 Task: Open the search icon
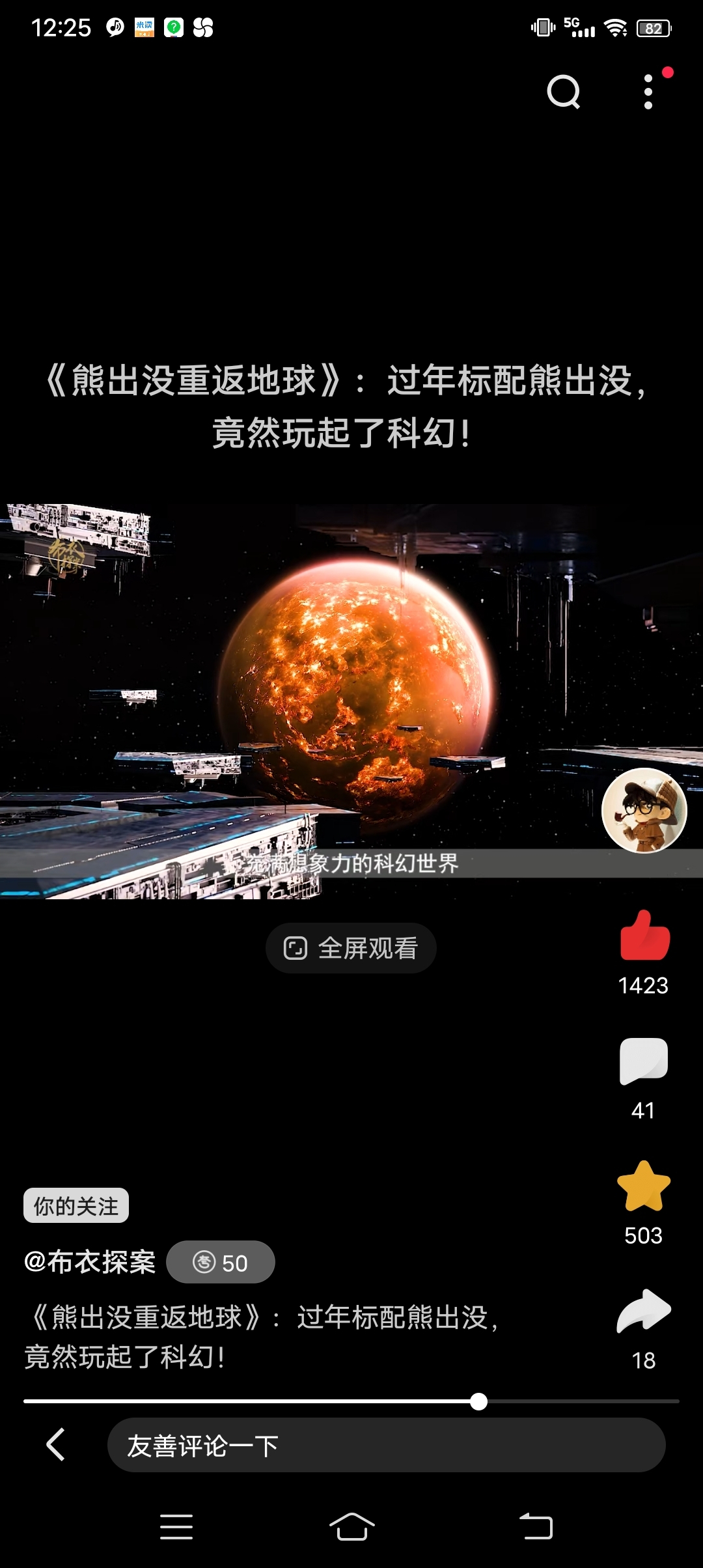[x=563, y=92]
